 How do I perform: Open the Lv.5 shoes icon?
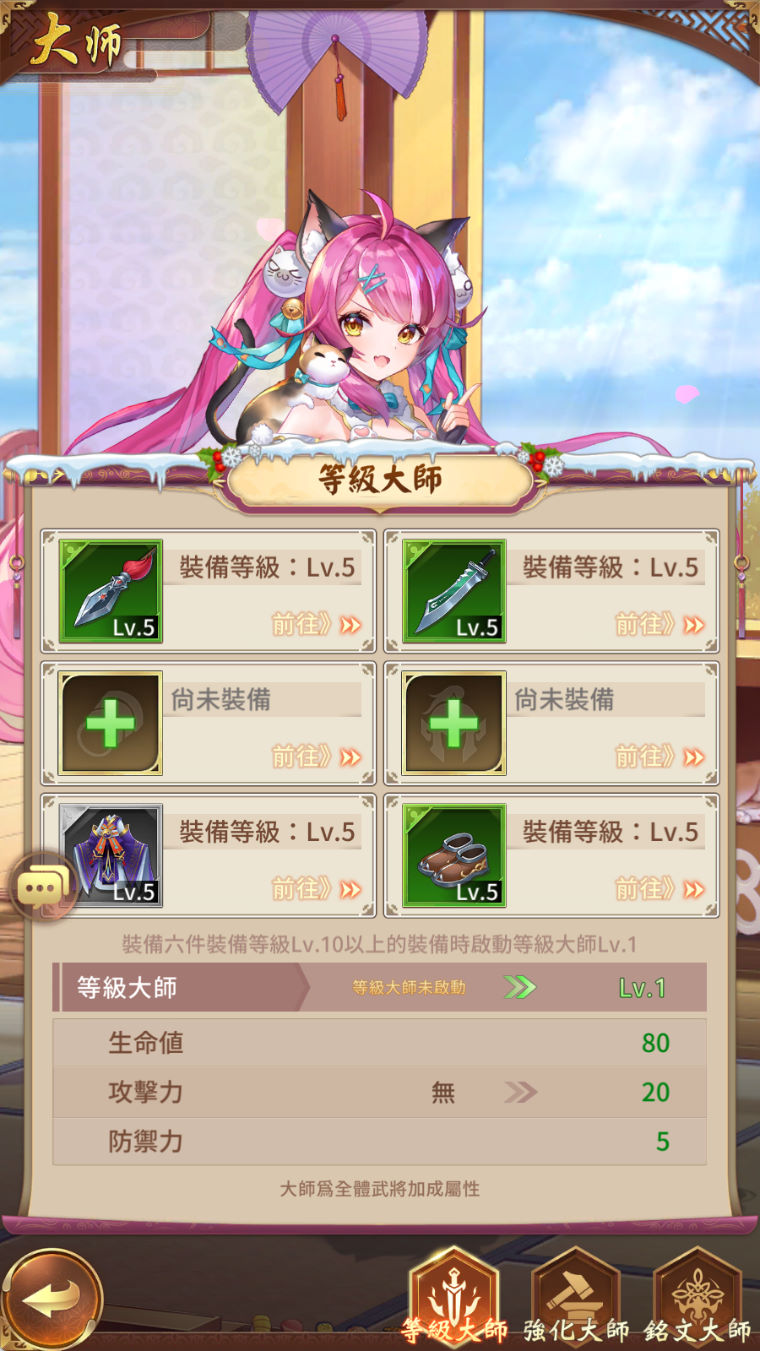(x=454, y=855)
